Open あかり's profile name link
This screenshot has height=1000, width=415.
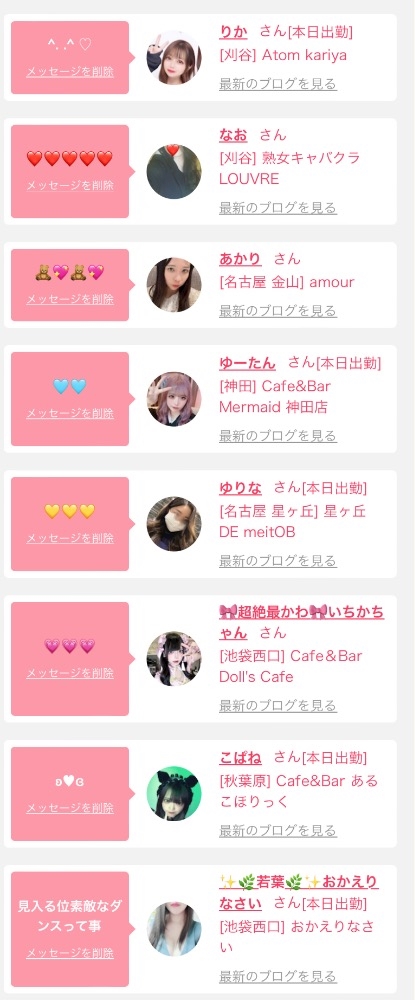pos(240,258)
